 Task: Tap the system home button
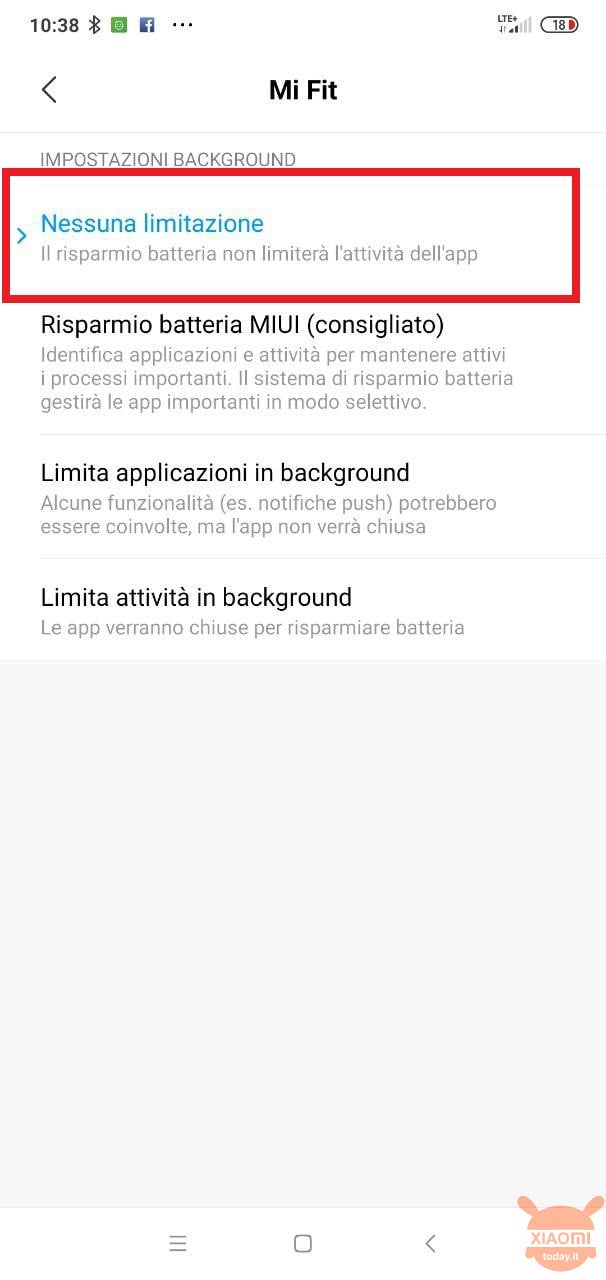click(x=303, y=1243)
